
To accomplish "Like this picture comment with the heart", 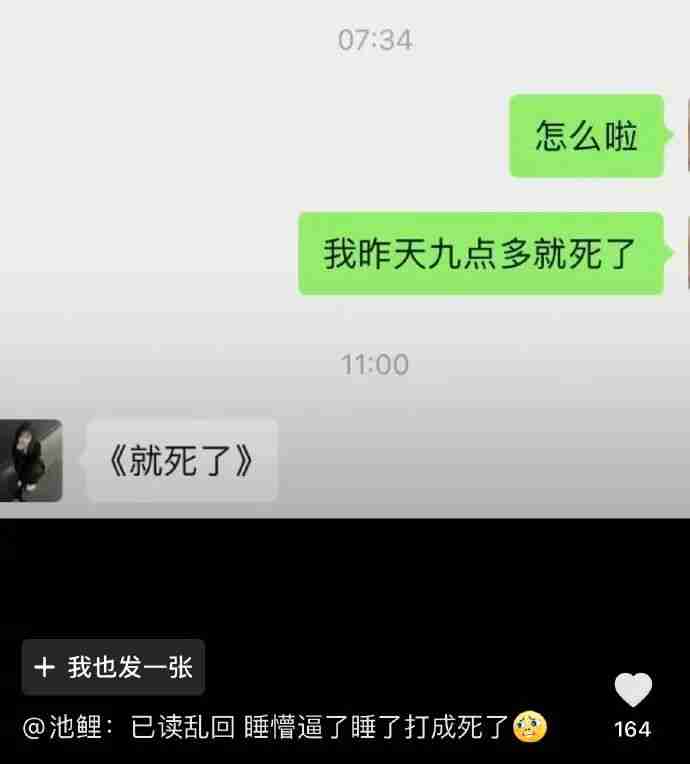I will pos(632,691).
